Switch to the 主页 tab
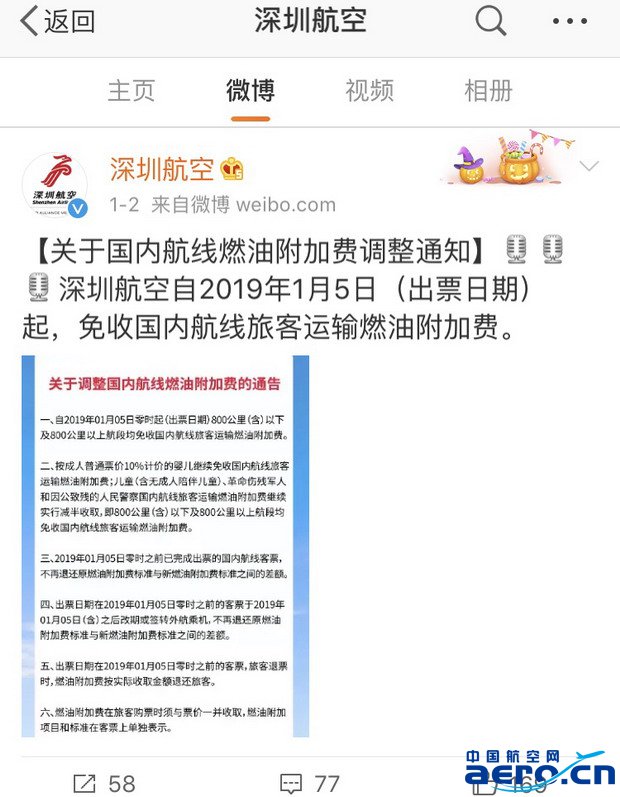Image resolution: width=620 pixels, height=797 pixels. click(x=132, y=91)
